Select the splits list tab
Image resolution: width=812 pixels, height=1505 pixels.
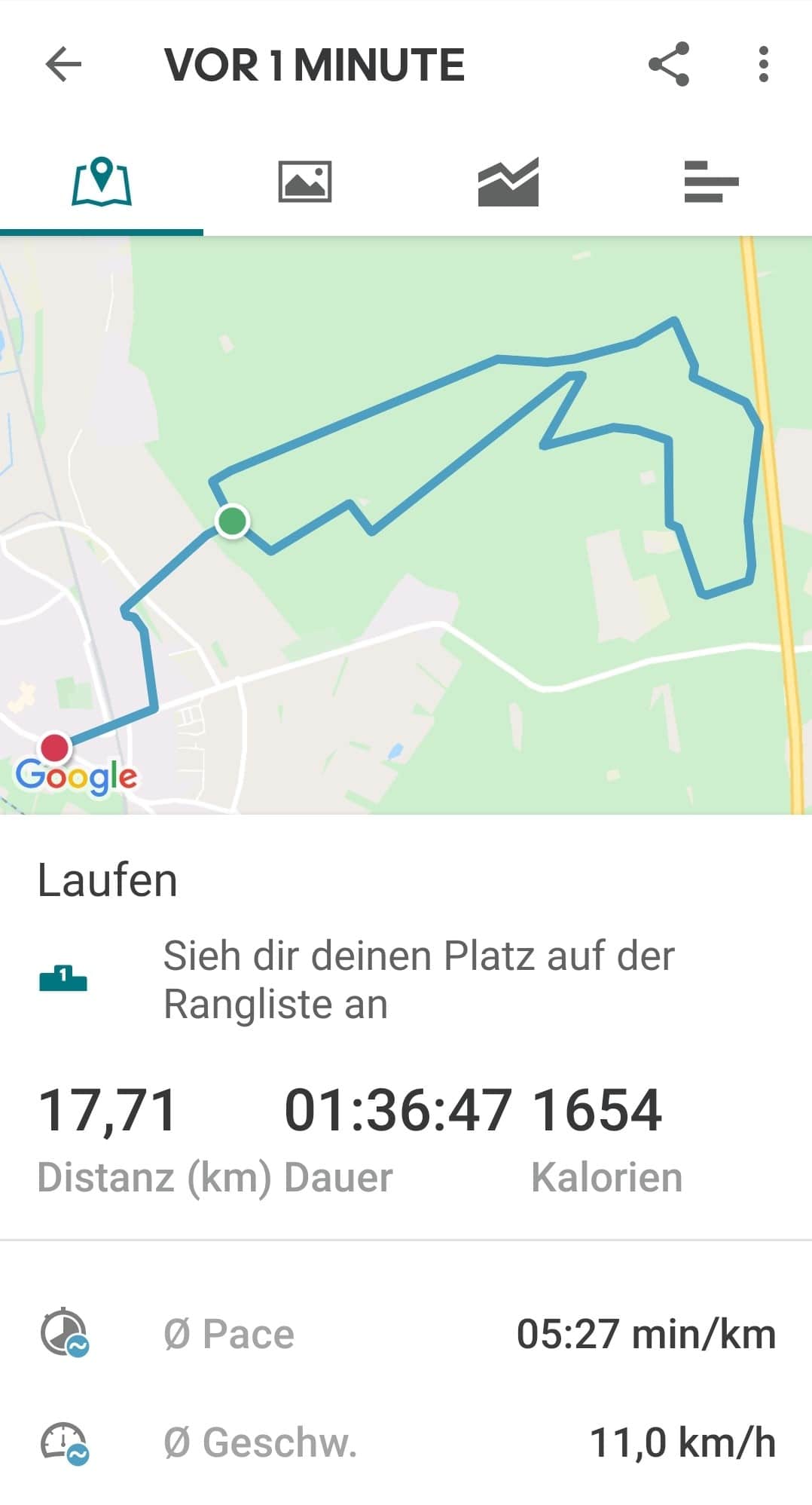[711, 182]
